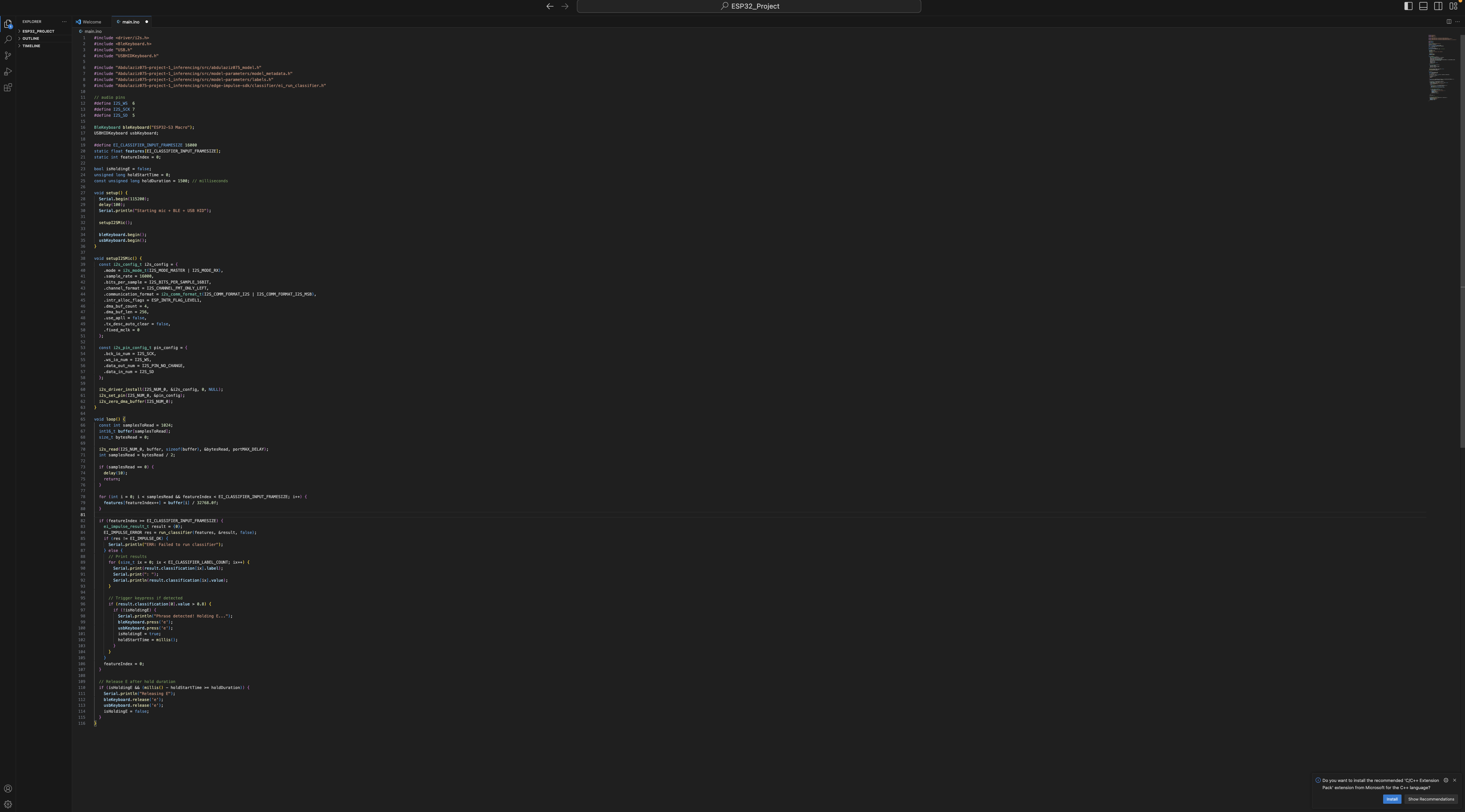The height and width of the screenshot is (812, 1465).
Task: Expand the TIMELINE section
Action: click(x=31, y=46)
